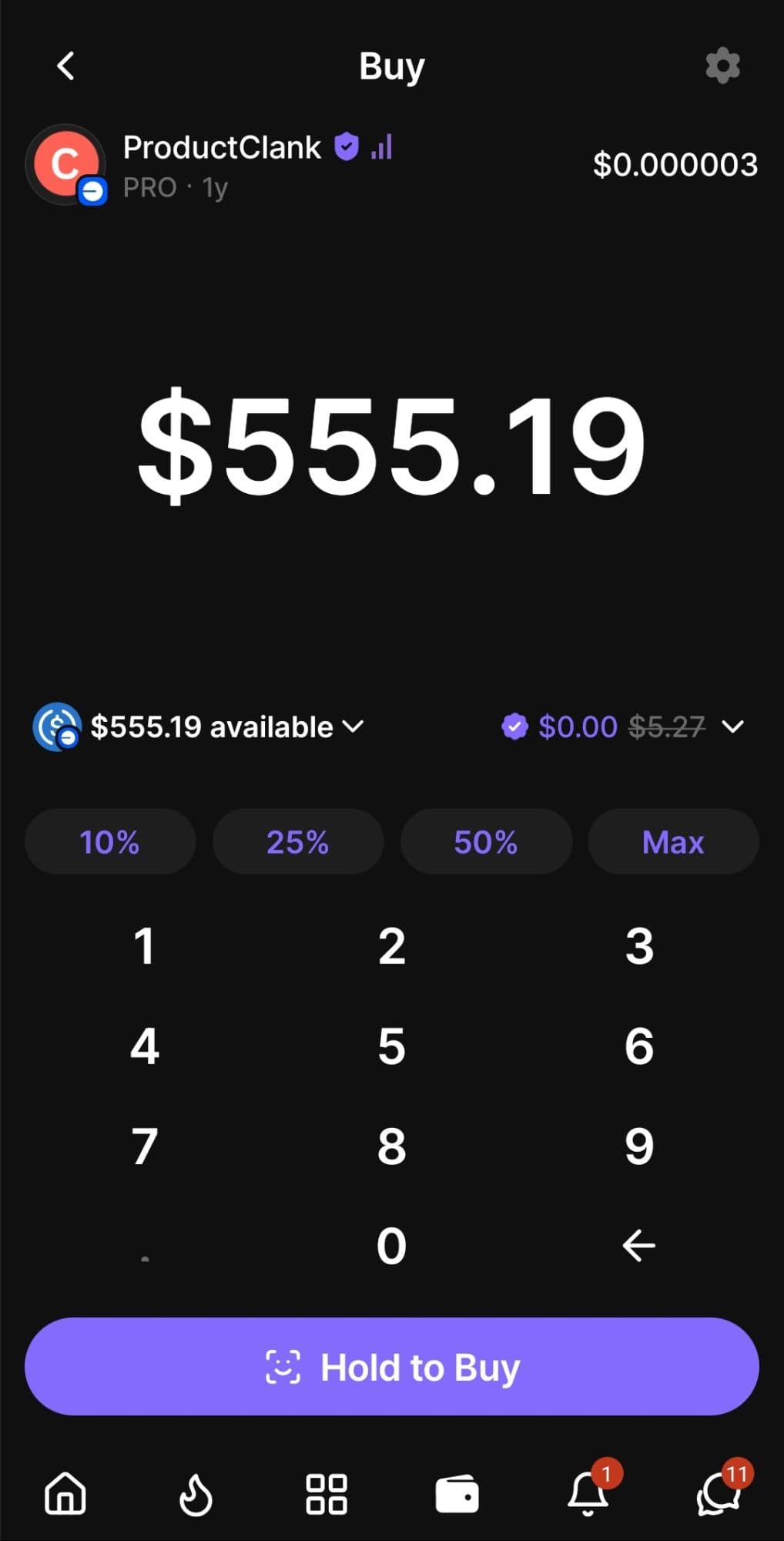Viewport: 784px width, 1541px height.
Task: Tap the Max amount chip
Action: click(x=673, y=841)
